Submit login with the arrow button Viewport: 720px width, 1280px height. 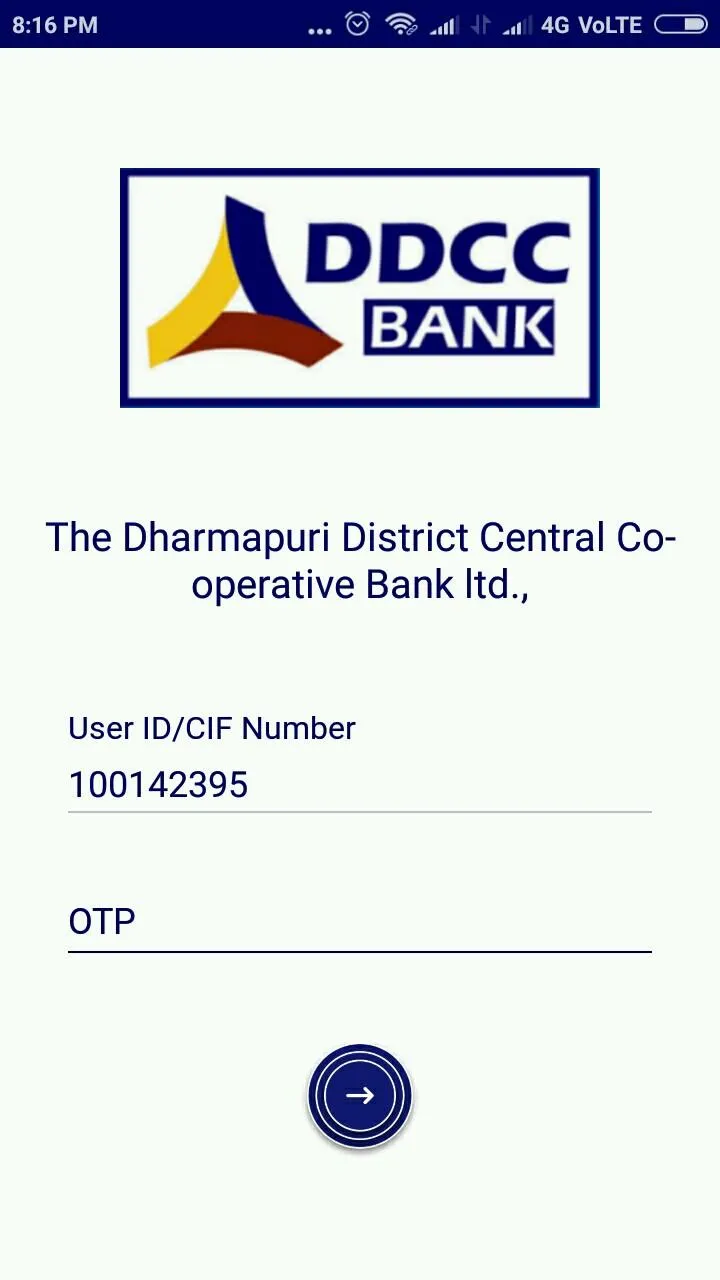click(360, 1095)
